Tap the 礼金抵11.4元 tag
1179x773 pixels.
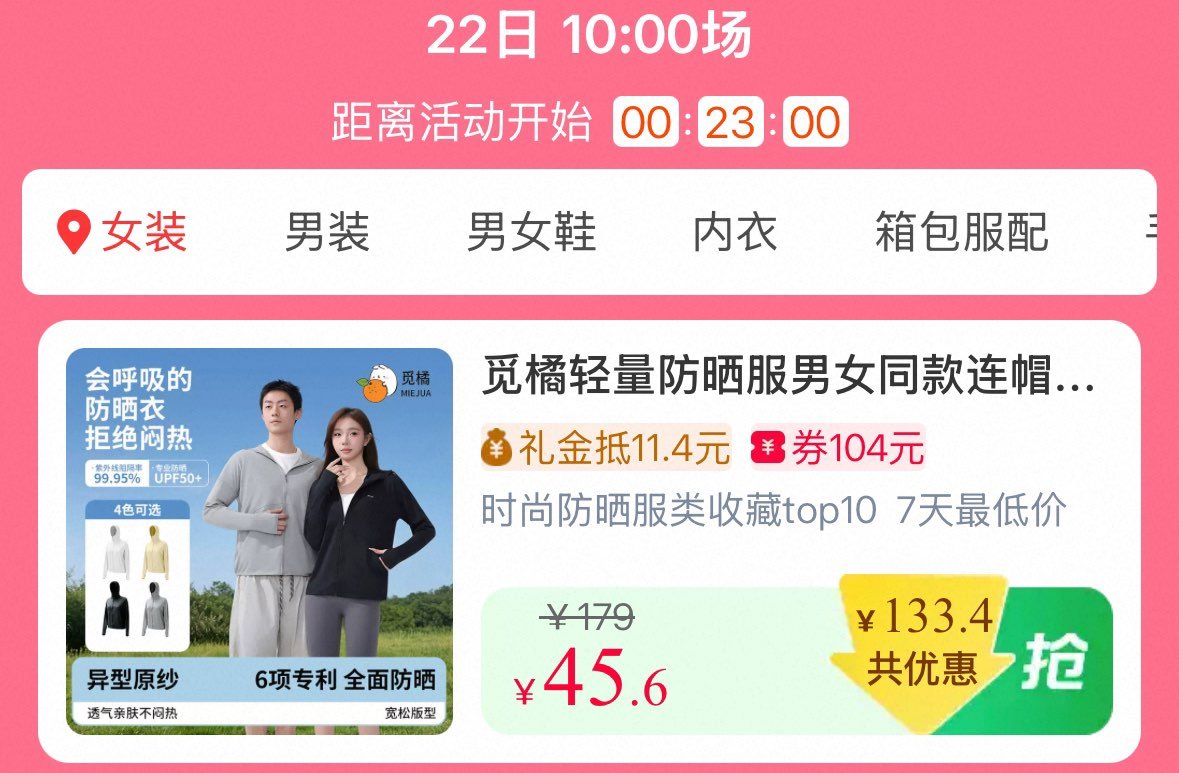click(606, 448)
